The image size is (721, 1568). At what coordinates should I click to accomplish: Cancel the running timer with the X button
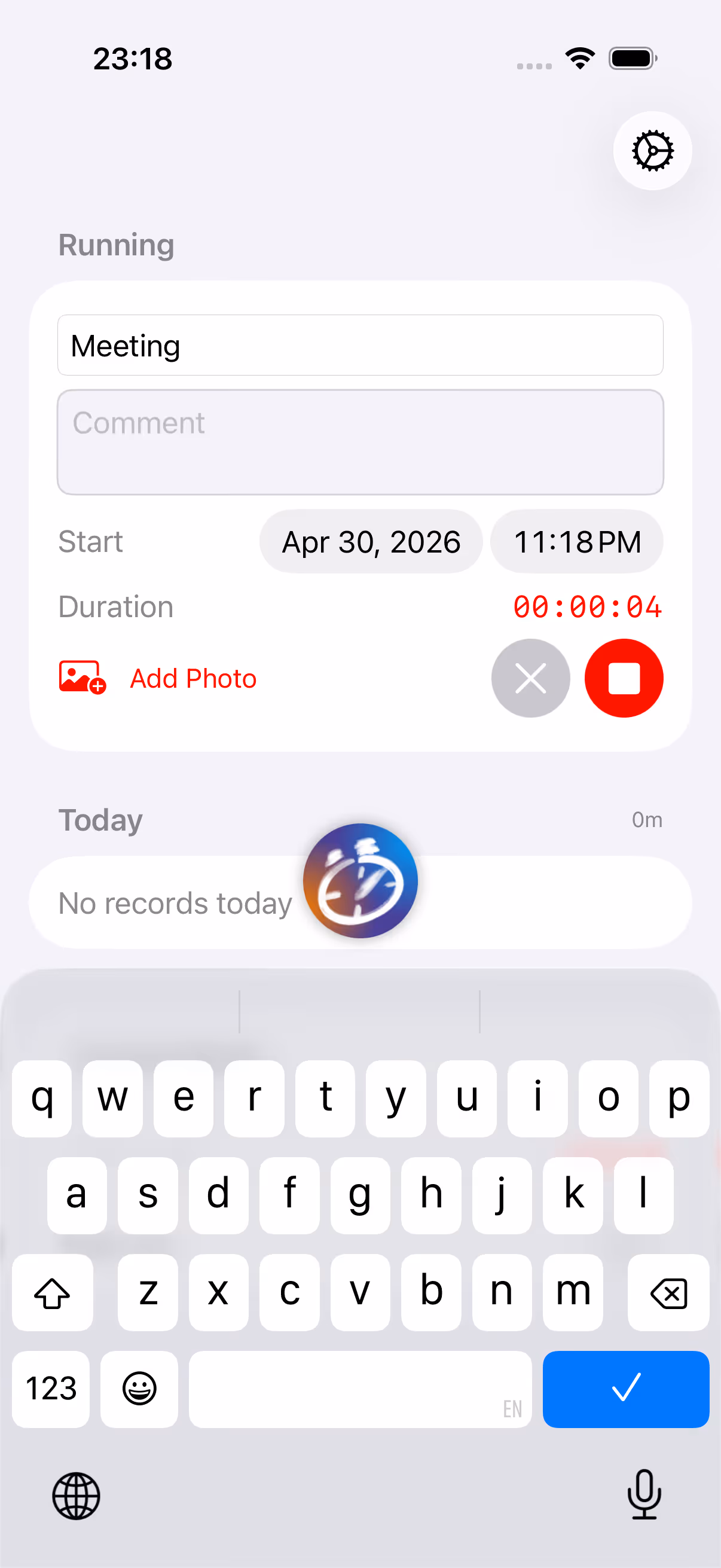[530, 678]
